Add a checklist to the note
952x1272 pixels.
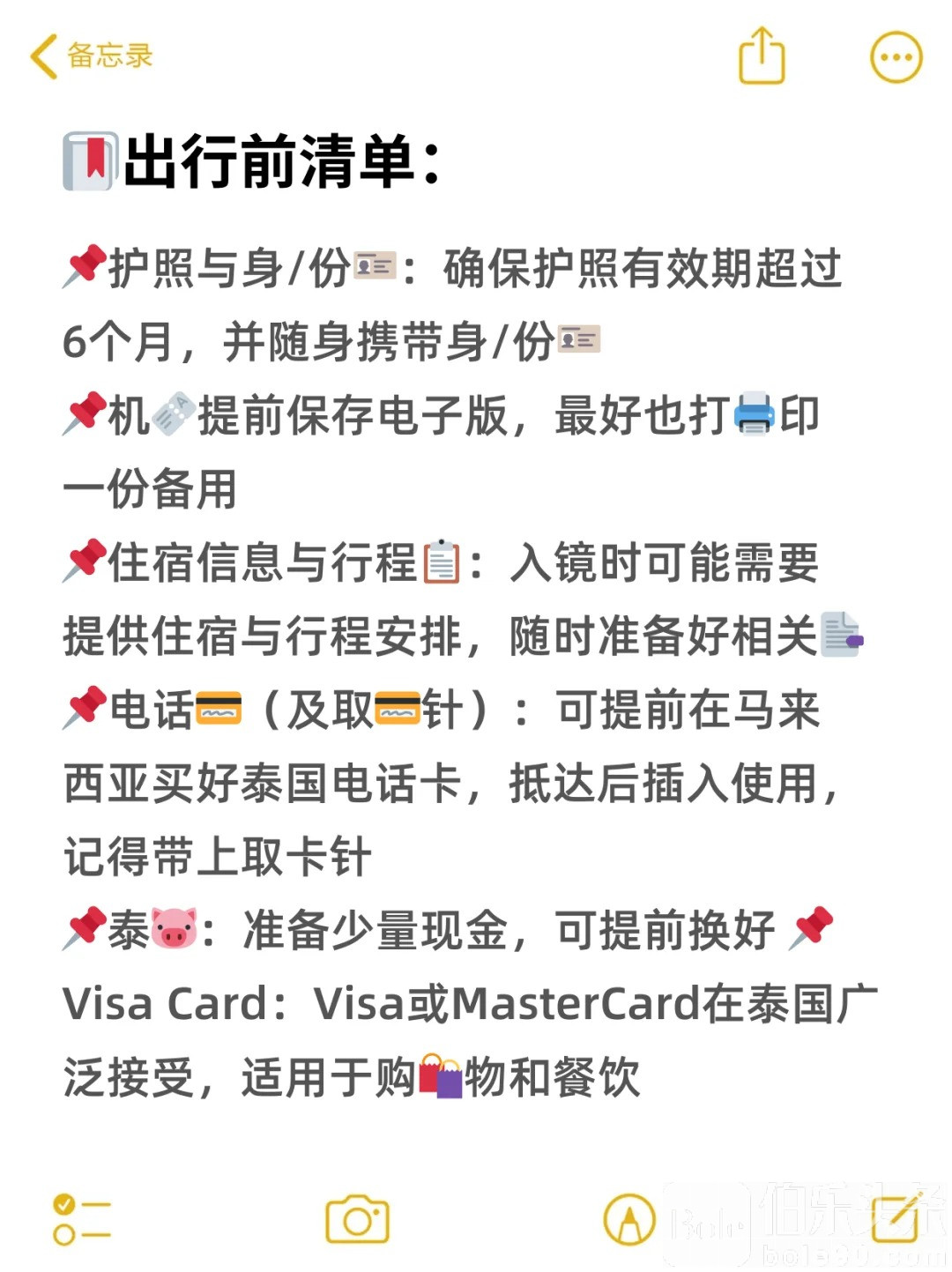click(81, 1219)
